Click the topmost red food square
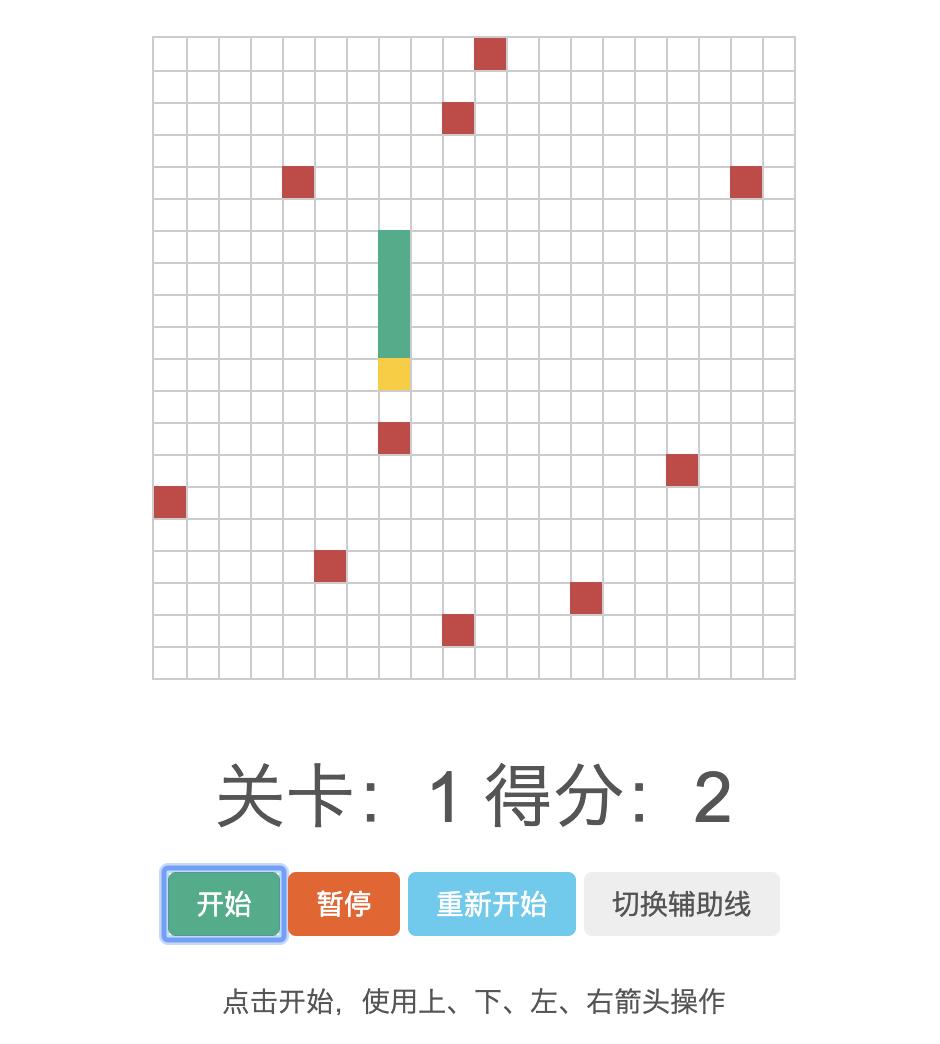The width and height of the screenshot is (940, 1044). click(489, 53)
